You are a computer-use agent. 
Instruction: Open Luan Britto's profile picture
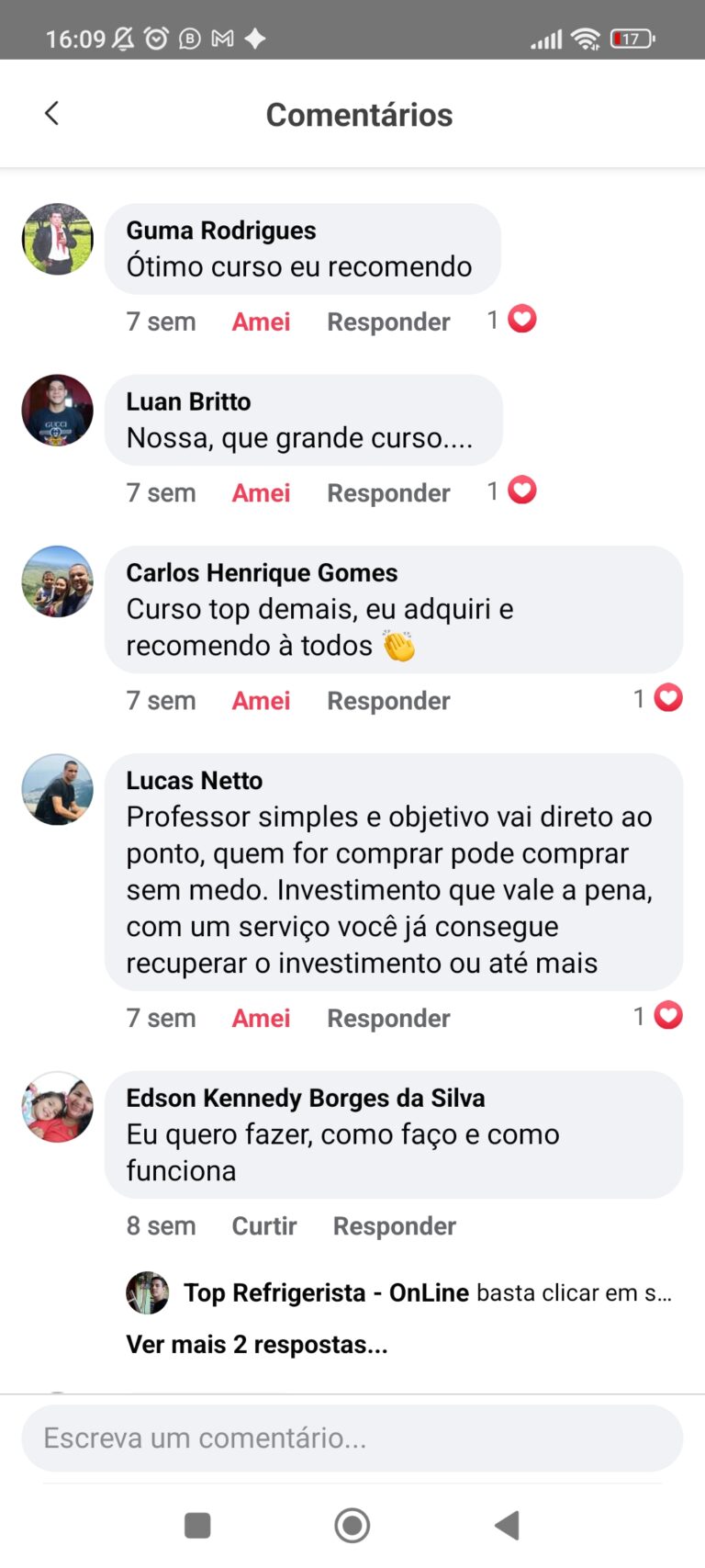[x=58, y=410]
